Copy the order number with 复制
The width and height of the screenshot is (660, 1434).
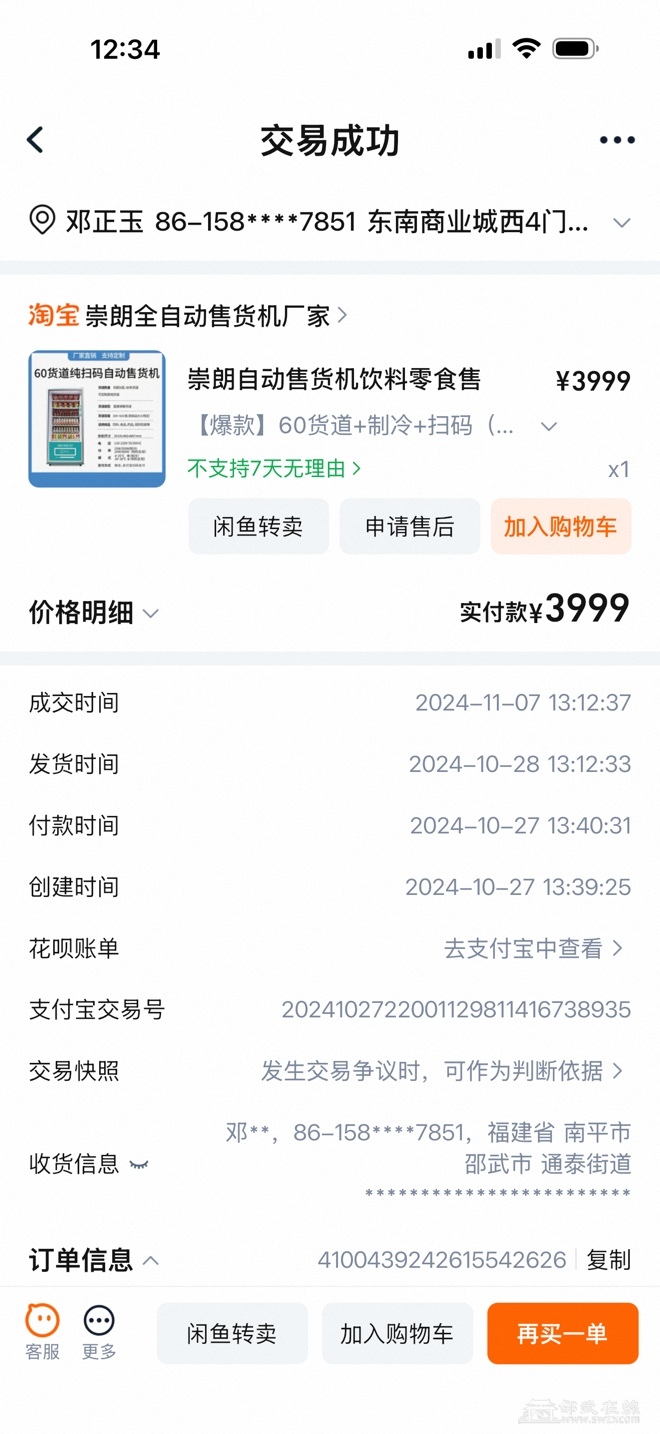(608, 1260)
